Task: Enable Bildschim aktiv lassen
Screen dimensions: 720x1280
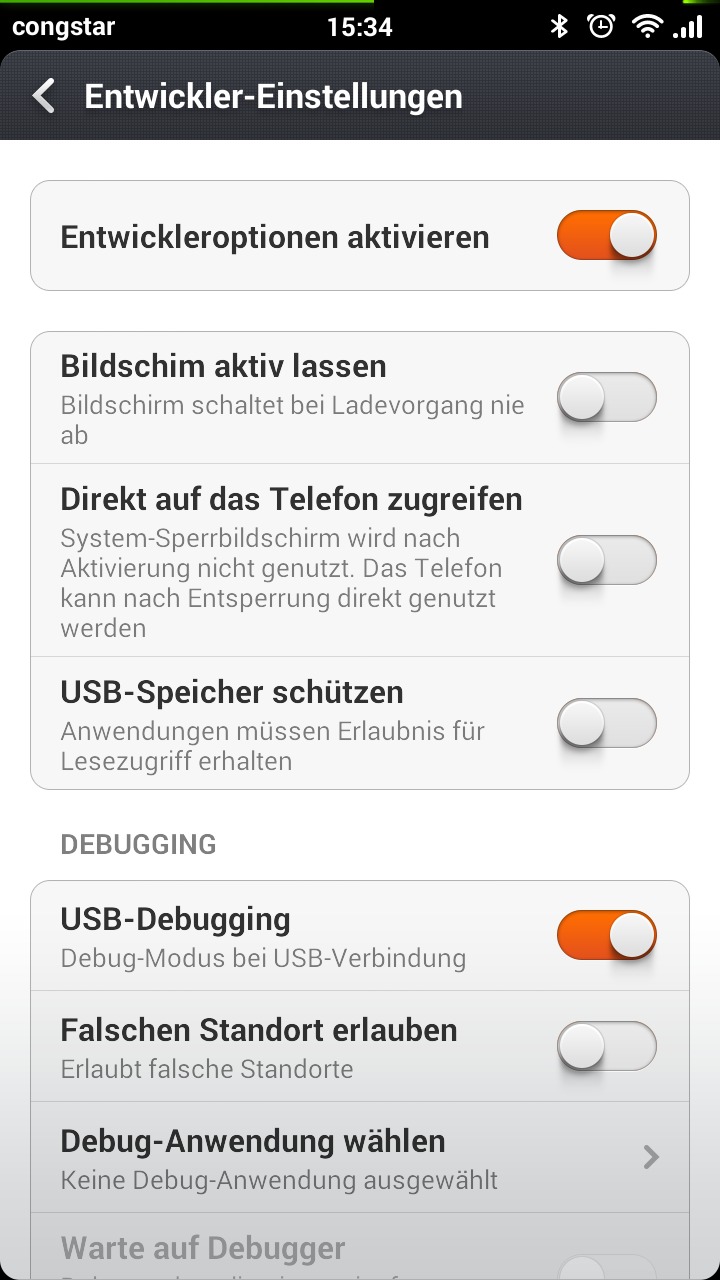Action: pos(606,398)
